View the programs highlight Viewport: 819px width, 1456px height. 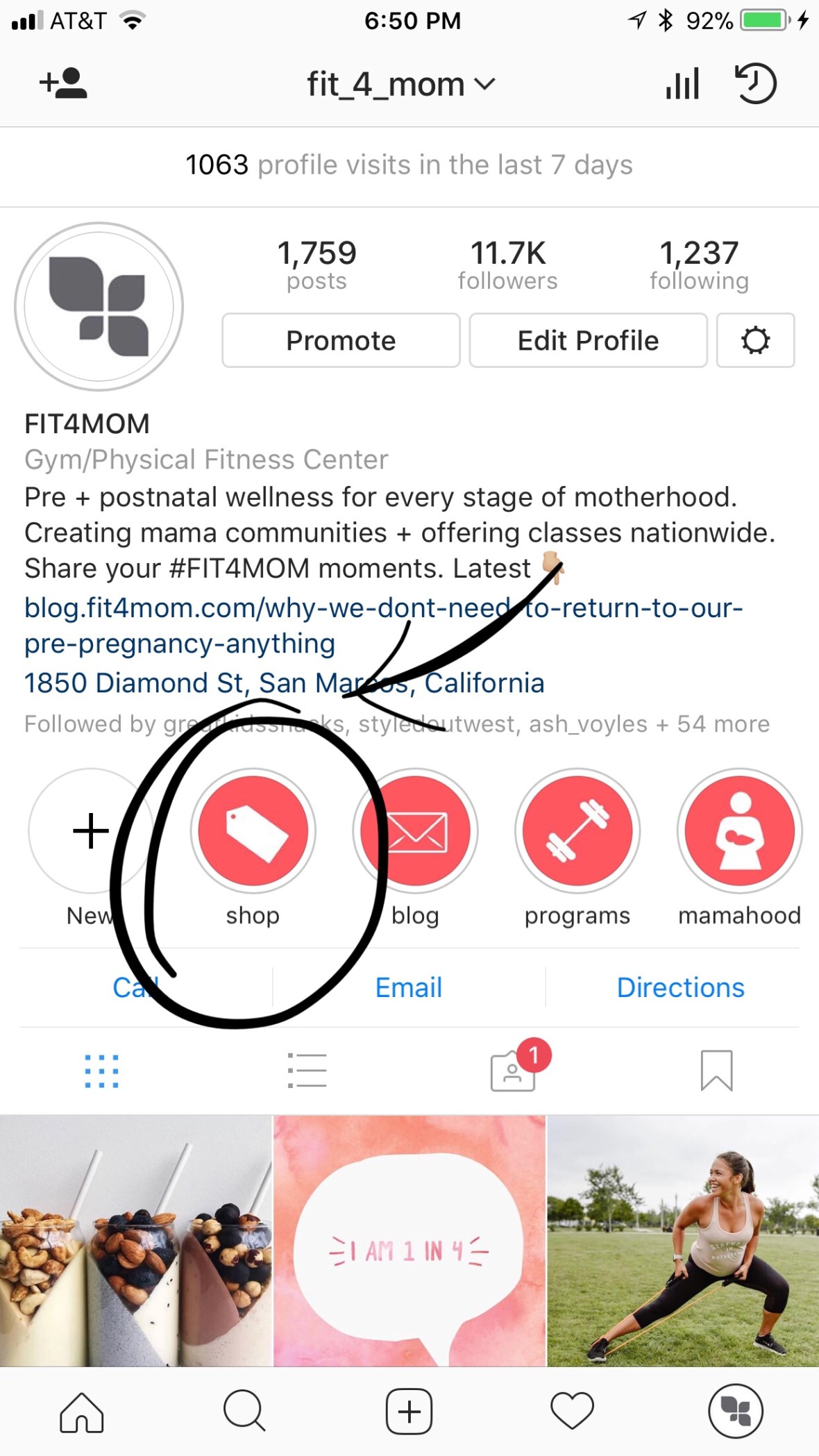coord(577,830)
